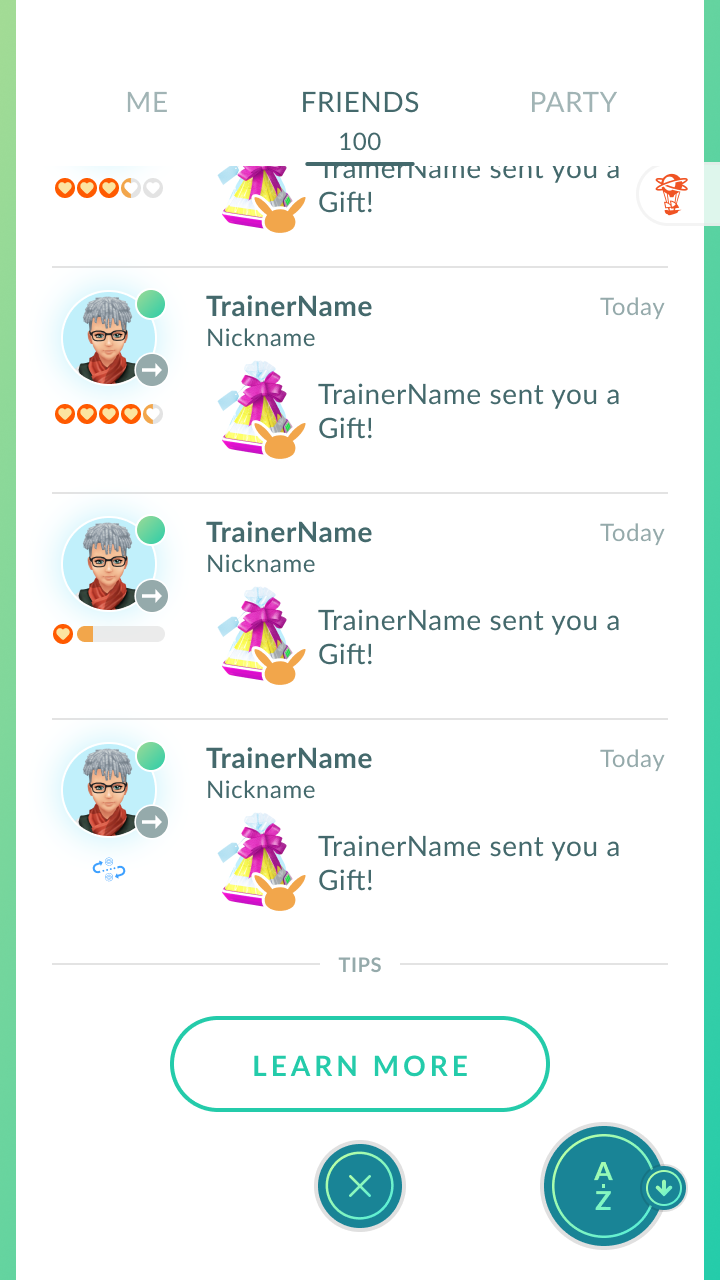Viewport: 720px width, 1280px height.
Task: Switch to the ME tab
Action: click(x=147, y=102)
